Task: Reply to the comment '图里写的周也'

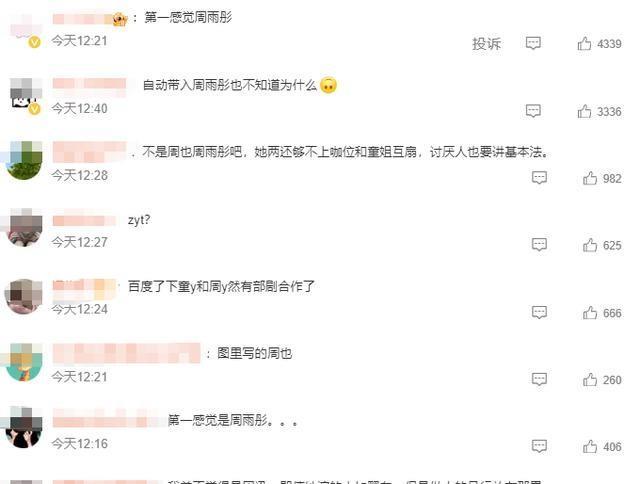Action: coord(539,380)
